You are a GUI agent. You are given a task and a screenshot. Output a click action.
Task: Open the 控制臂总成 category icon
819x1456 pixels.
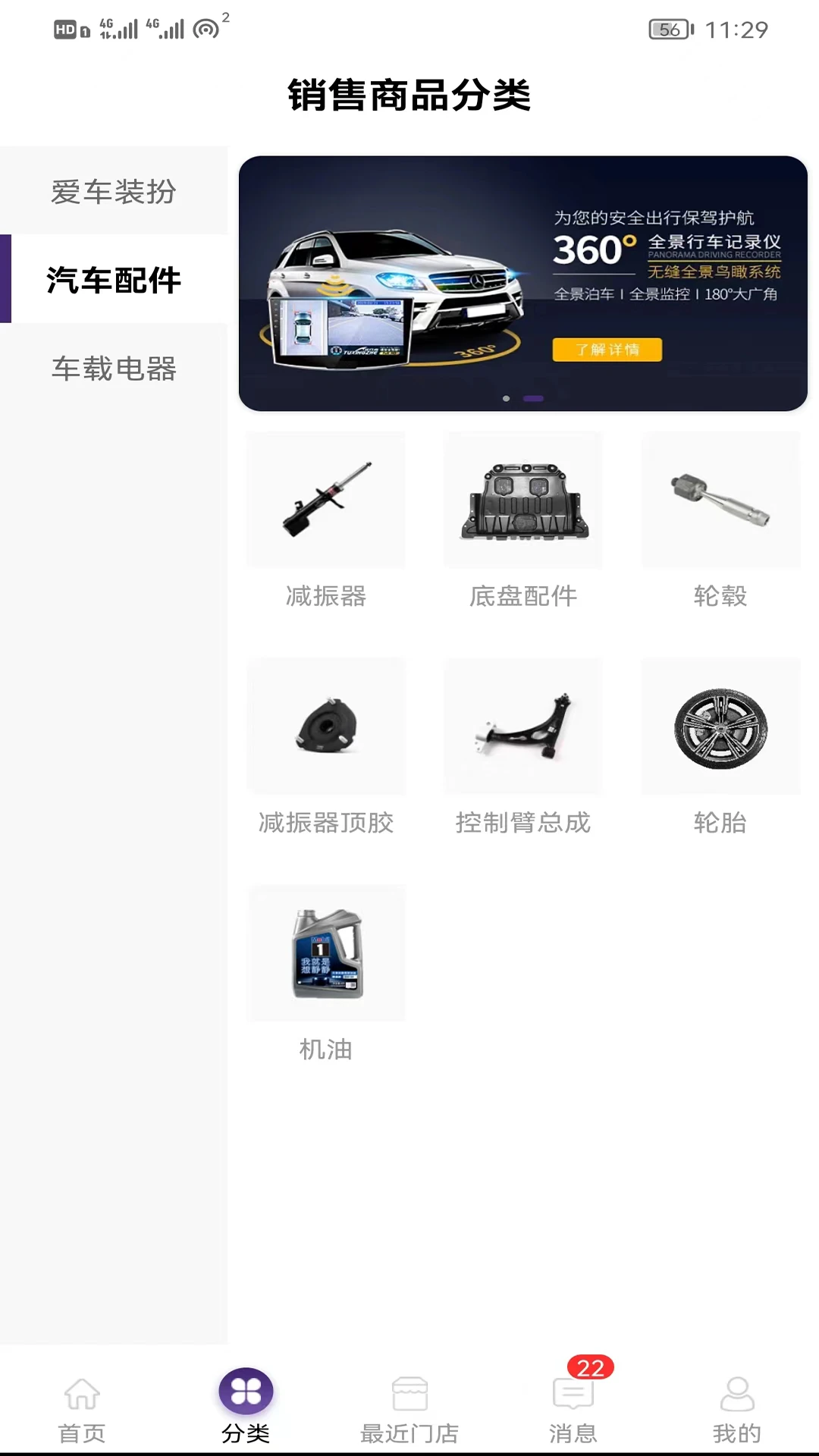(522, 726)
